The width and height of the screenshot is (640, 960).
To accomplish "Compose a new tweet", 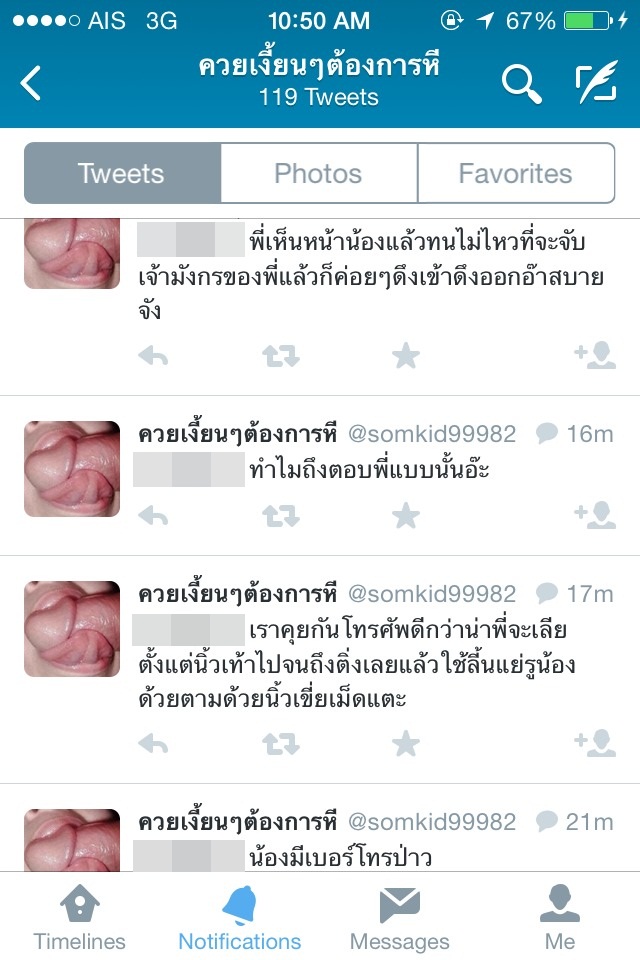I will [596, 84].
